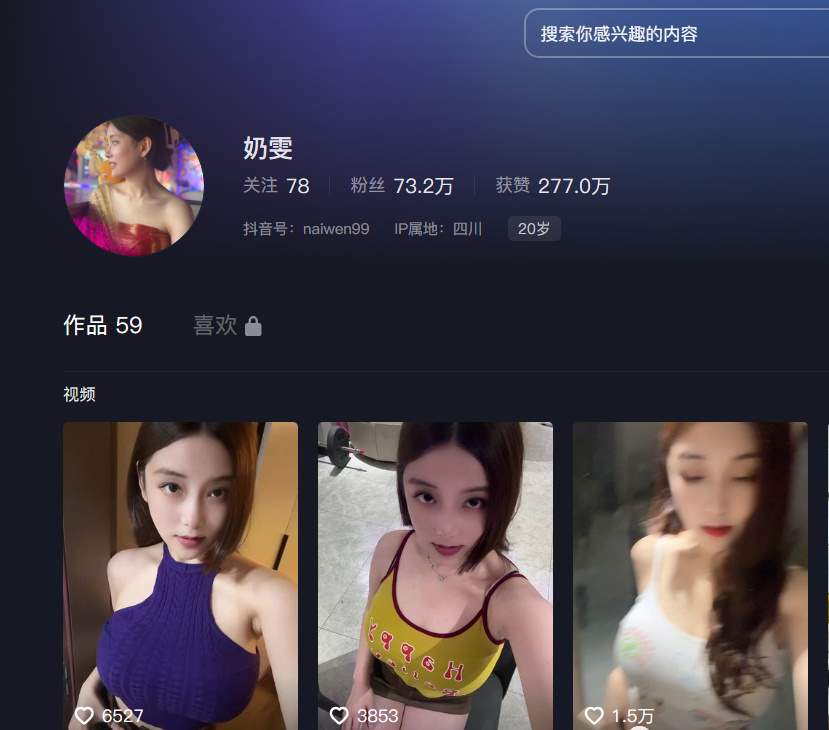Open the 关注 78 following list
This screenshot has width=829, height=730.
[x=276, y=186]
